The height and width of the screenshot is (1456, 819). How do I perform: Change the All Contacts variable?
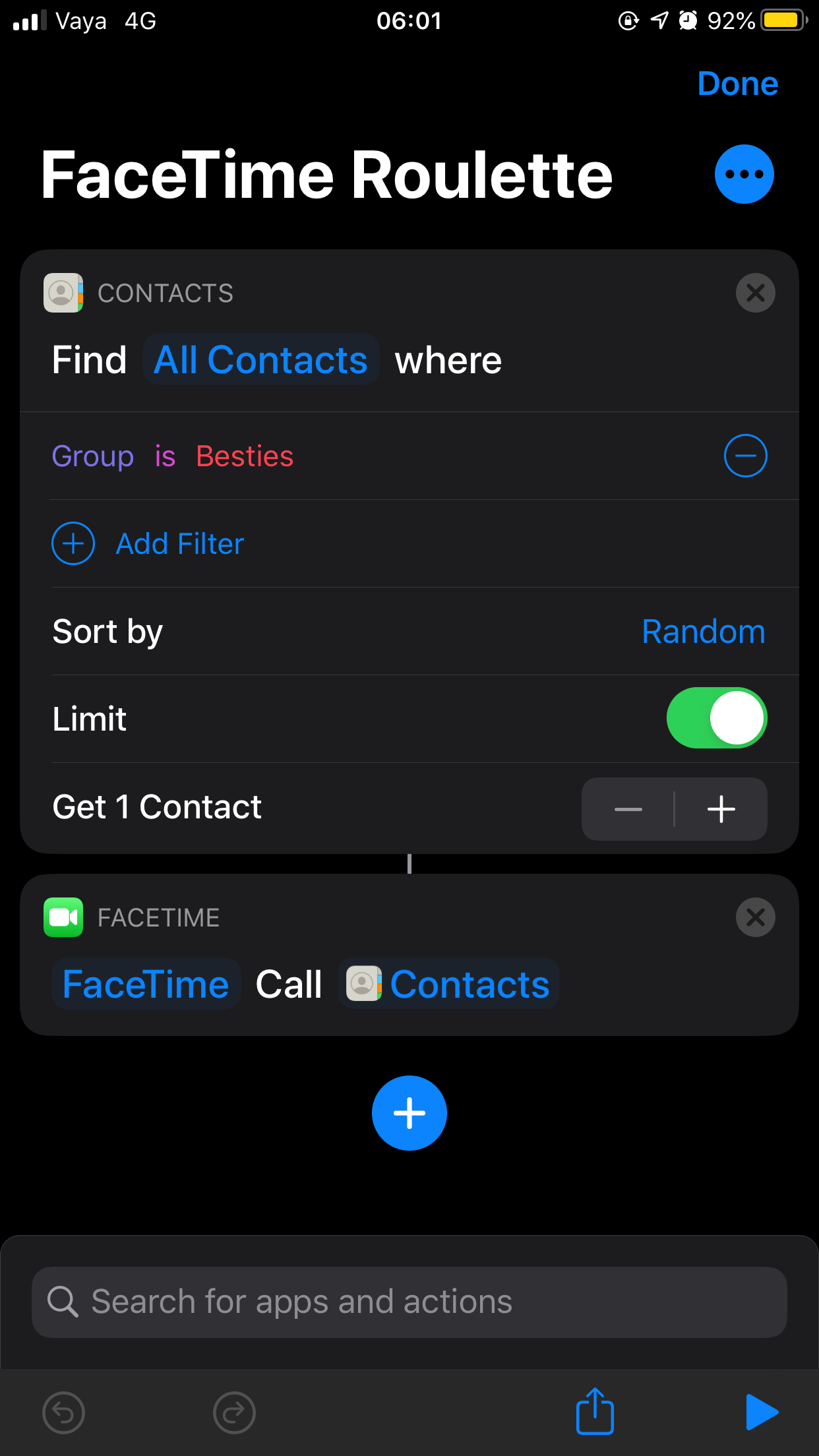coord(260,360)
